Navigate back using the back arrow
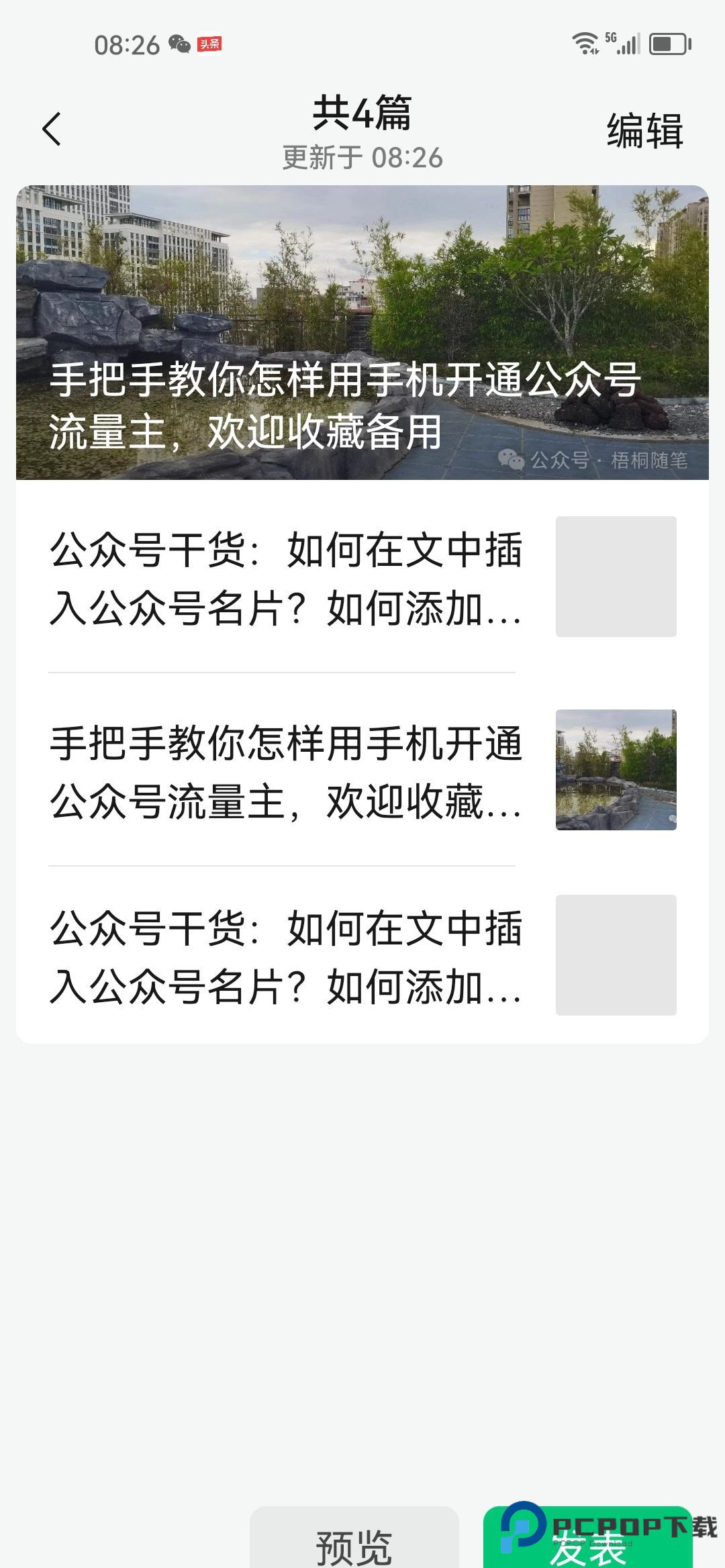This screenshot has width=725, height=1568. 50,130
